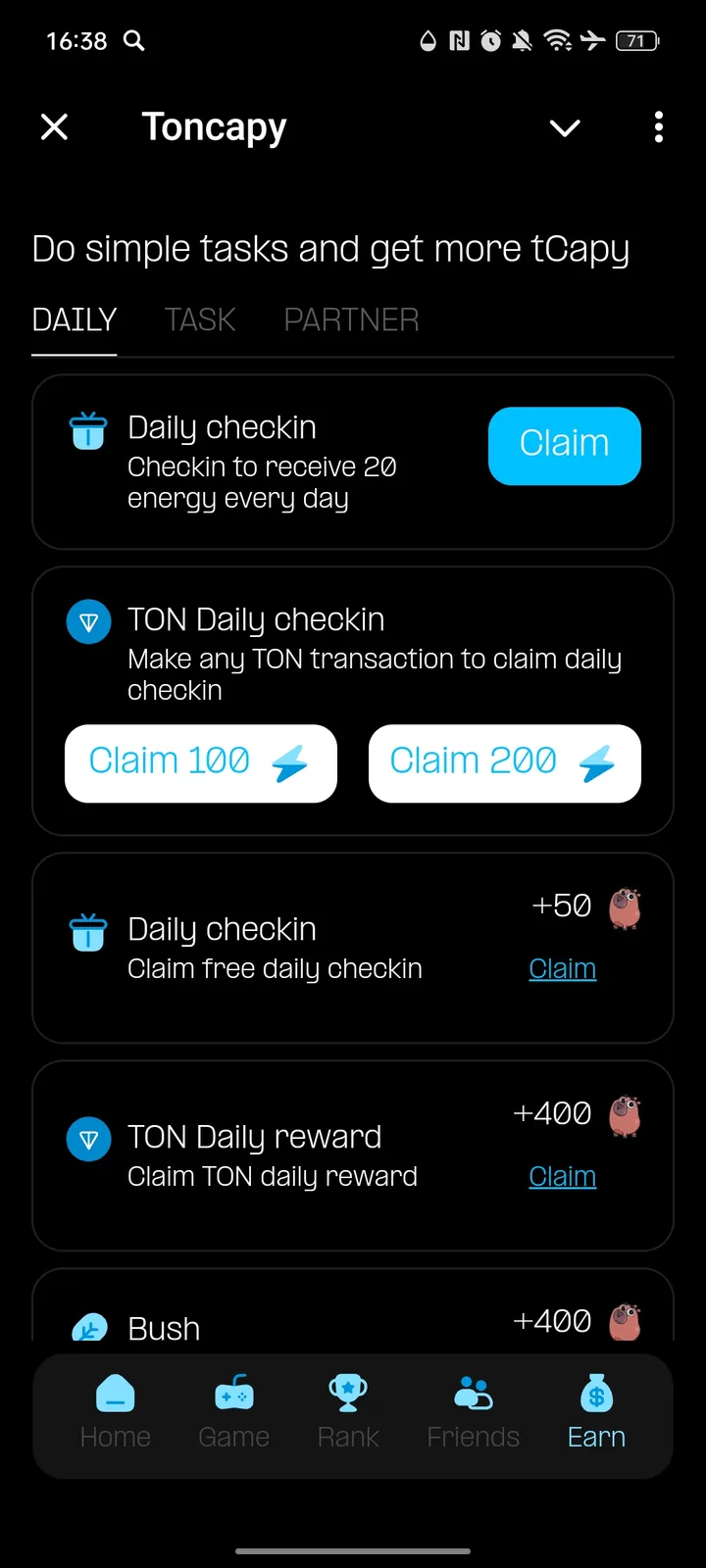Open the DAILY tab
This screenshot has height=1568, width=706.
(x=75, y=319)
